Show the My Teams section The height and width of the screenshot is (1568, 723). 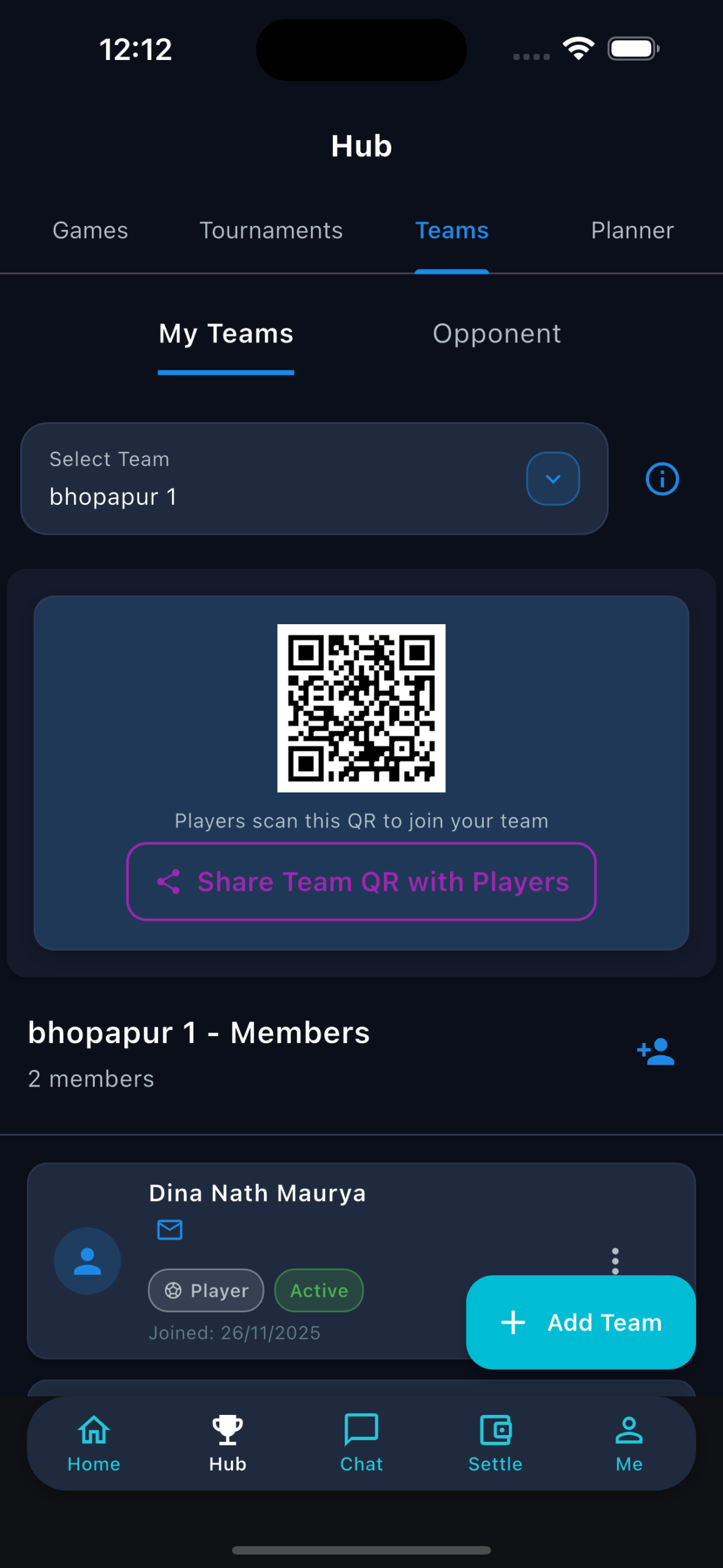pos(226,334)
